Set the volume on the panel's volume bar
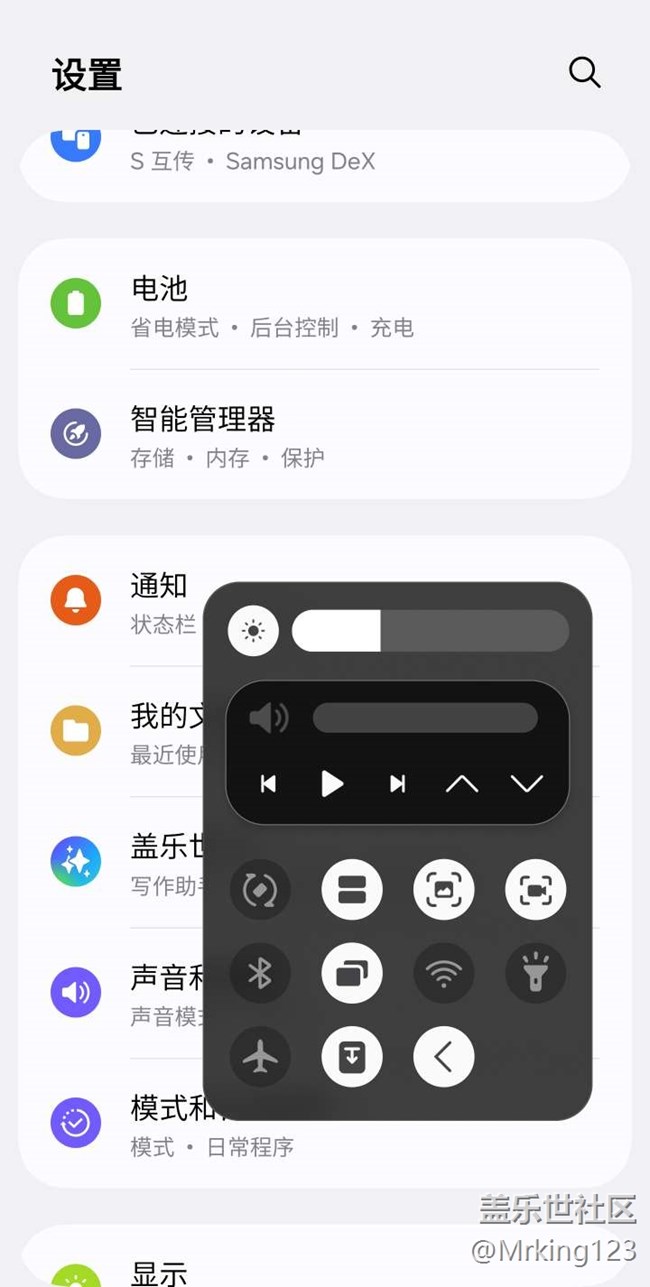This screenshot has height=1287, width=650. 425,717
